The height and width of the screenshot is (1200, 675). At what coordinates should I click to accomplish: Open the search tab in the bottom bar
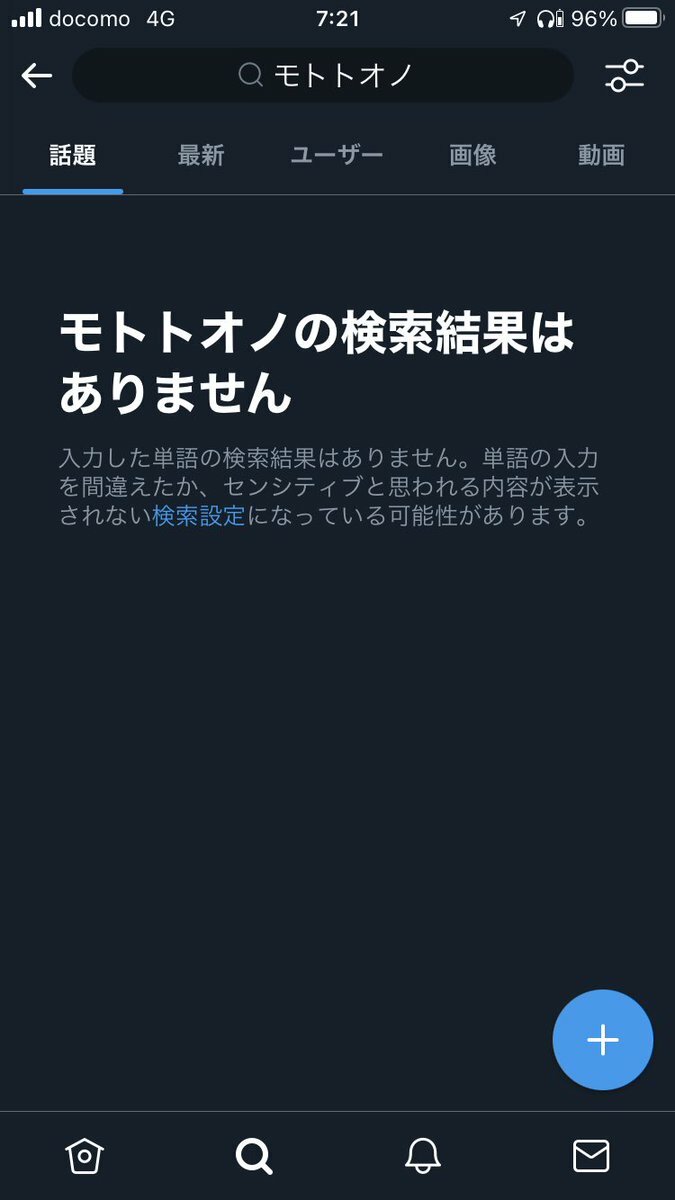[x=254, y=1156]
